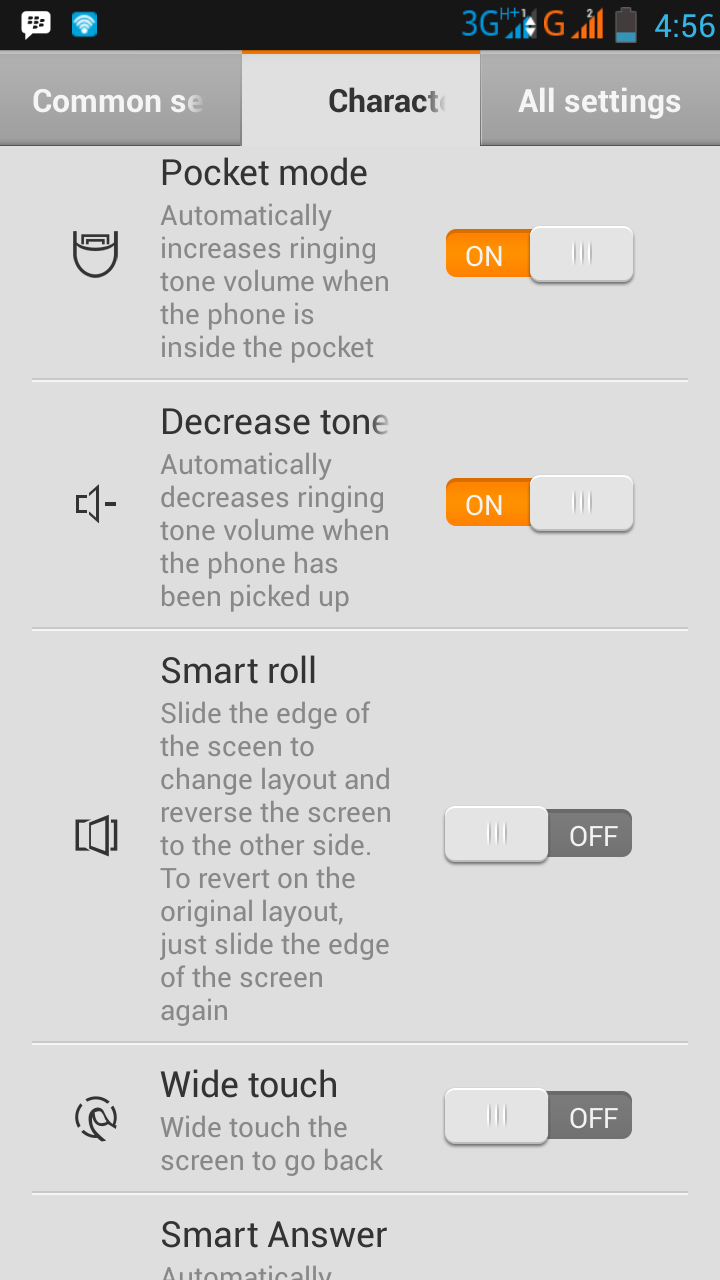Turn on Wide touch switch
720x1280 pixels.
pyautogui.click(x=538, y=1117)
